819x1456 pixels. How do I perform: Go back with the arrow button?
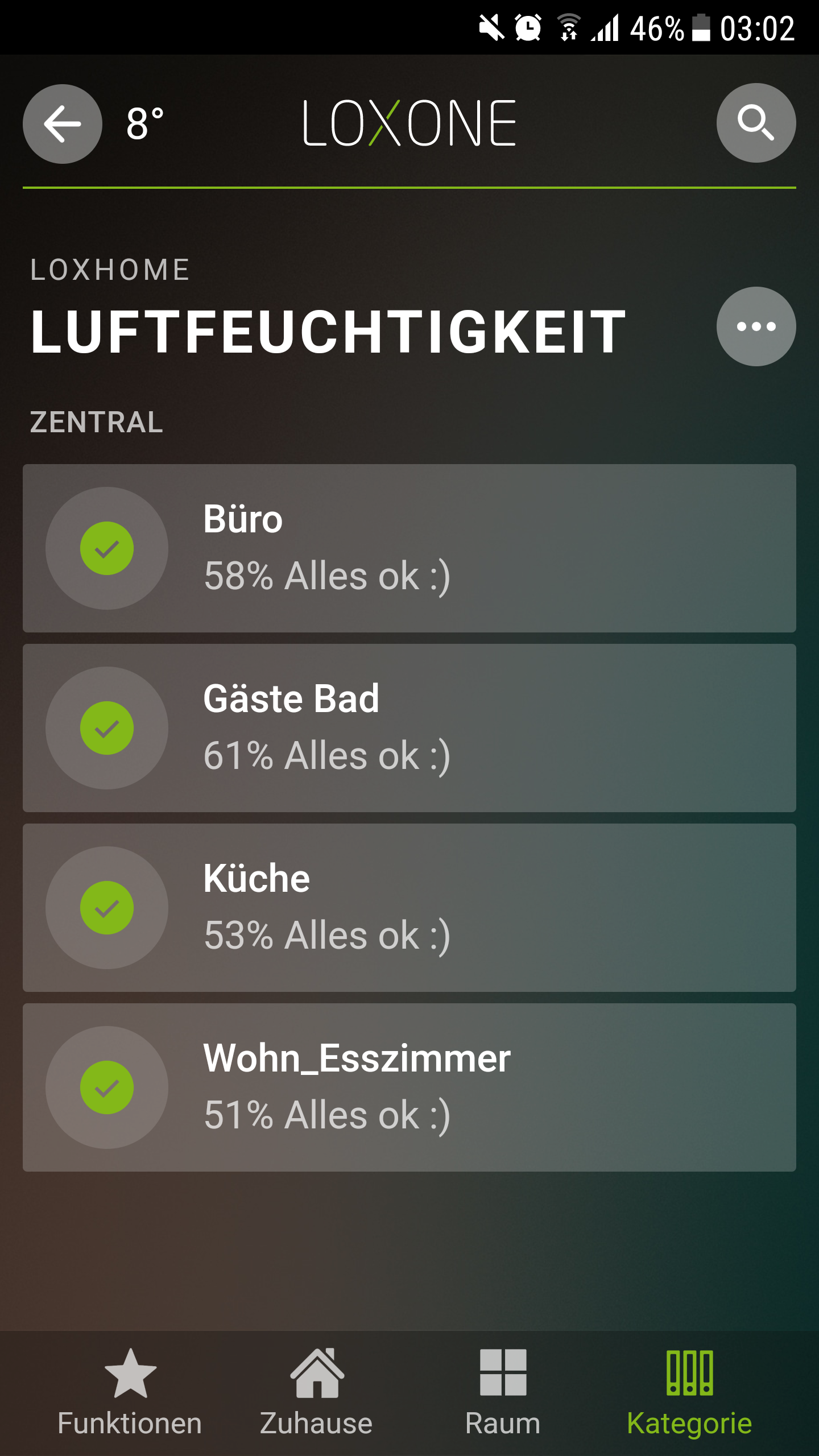63,124
